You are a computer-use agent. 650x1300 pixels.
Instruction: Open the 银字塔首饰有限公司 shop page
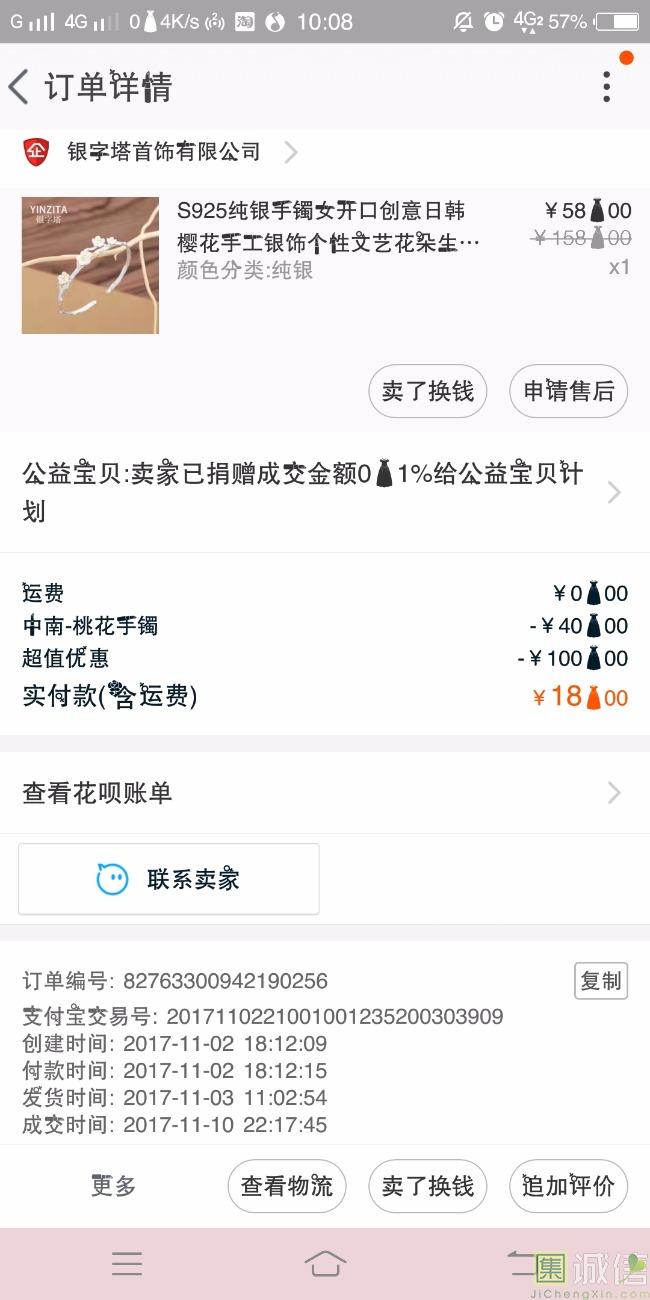(163, 152)
